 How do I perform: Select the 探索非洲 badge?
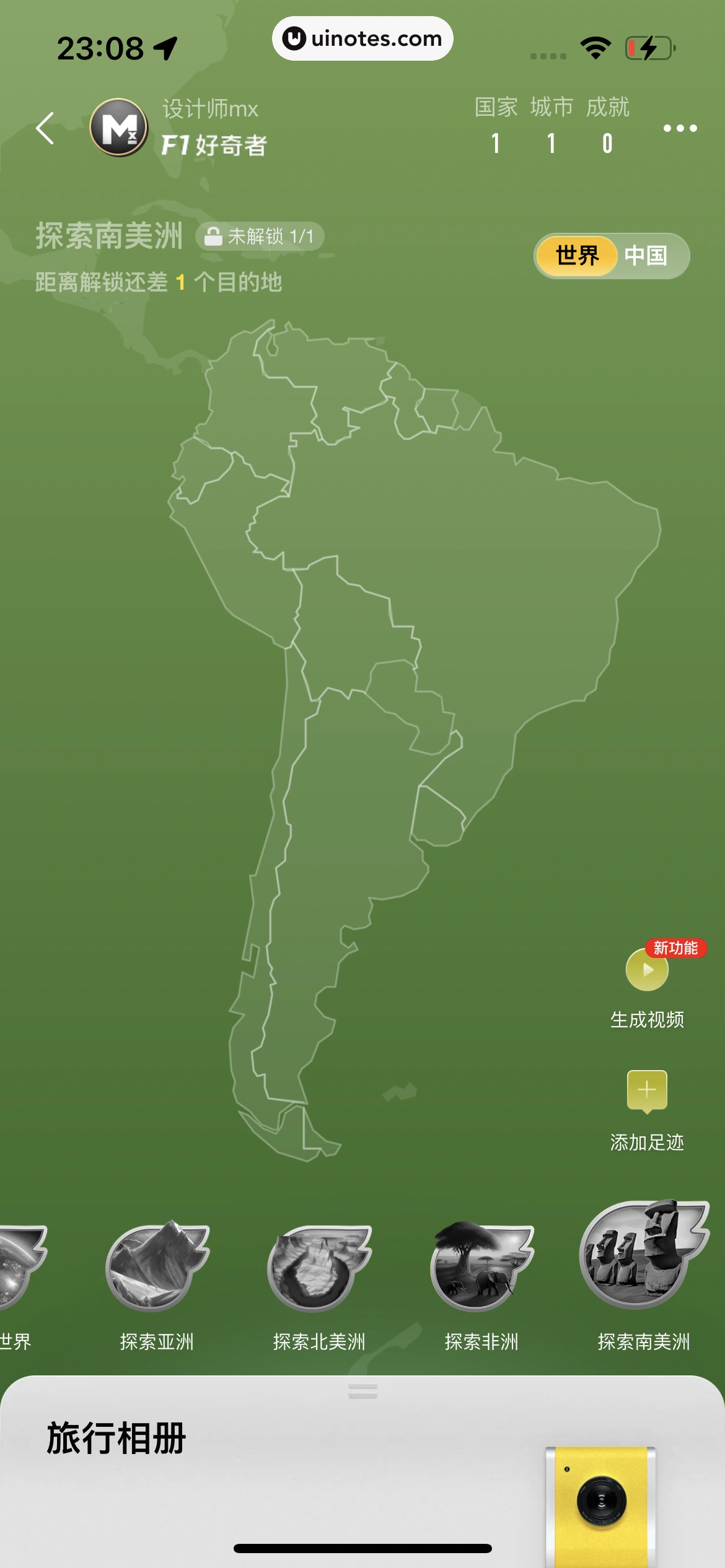coord(481,1267)
